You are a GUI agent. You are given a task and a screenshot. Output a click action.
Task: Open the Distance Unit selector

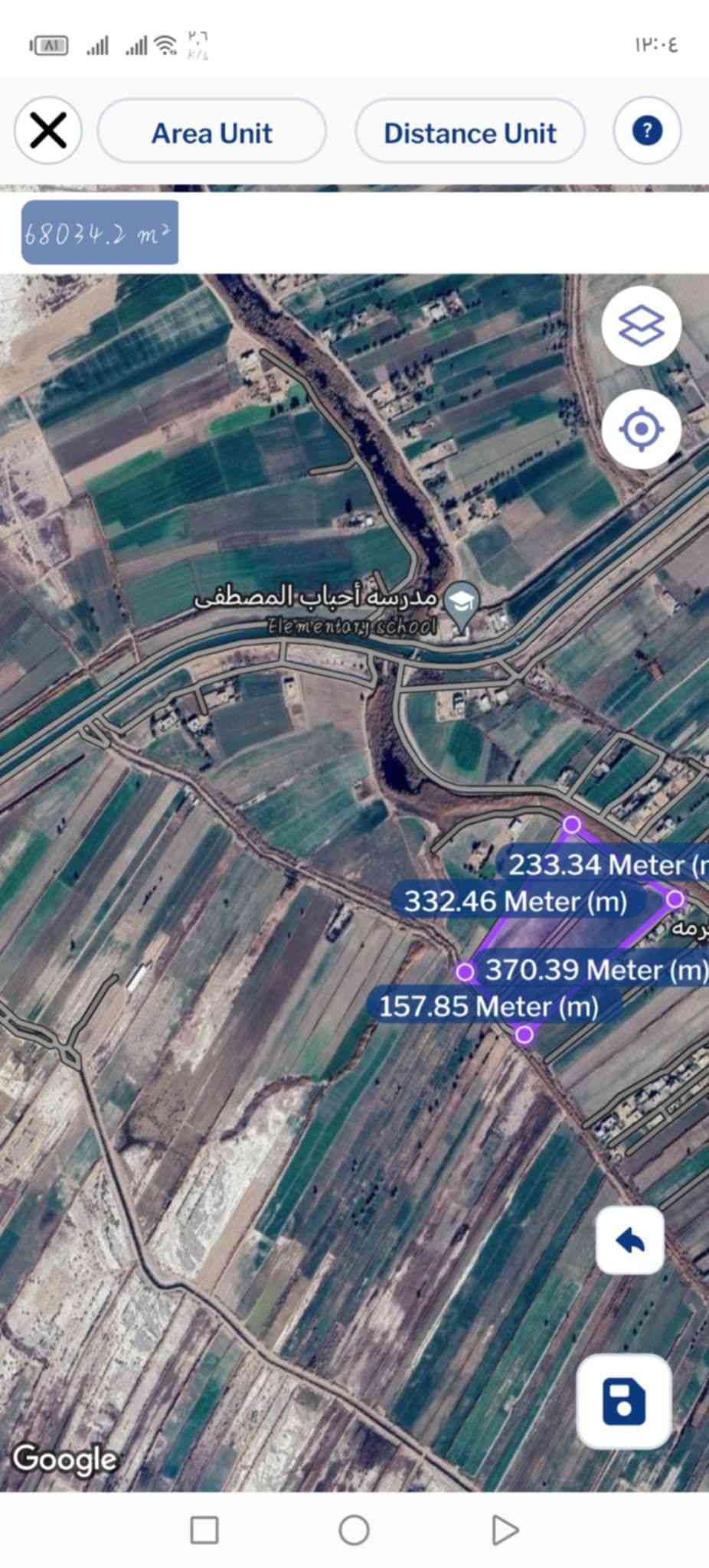(x=469, y=133)
